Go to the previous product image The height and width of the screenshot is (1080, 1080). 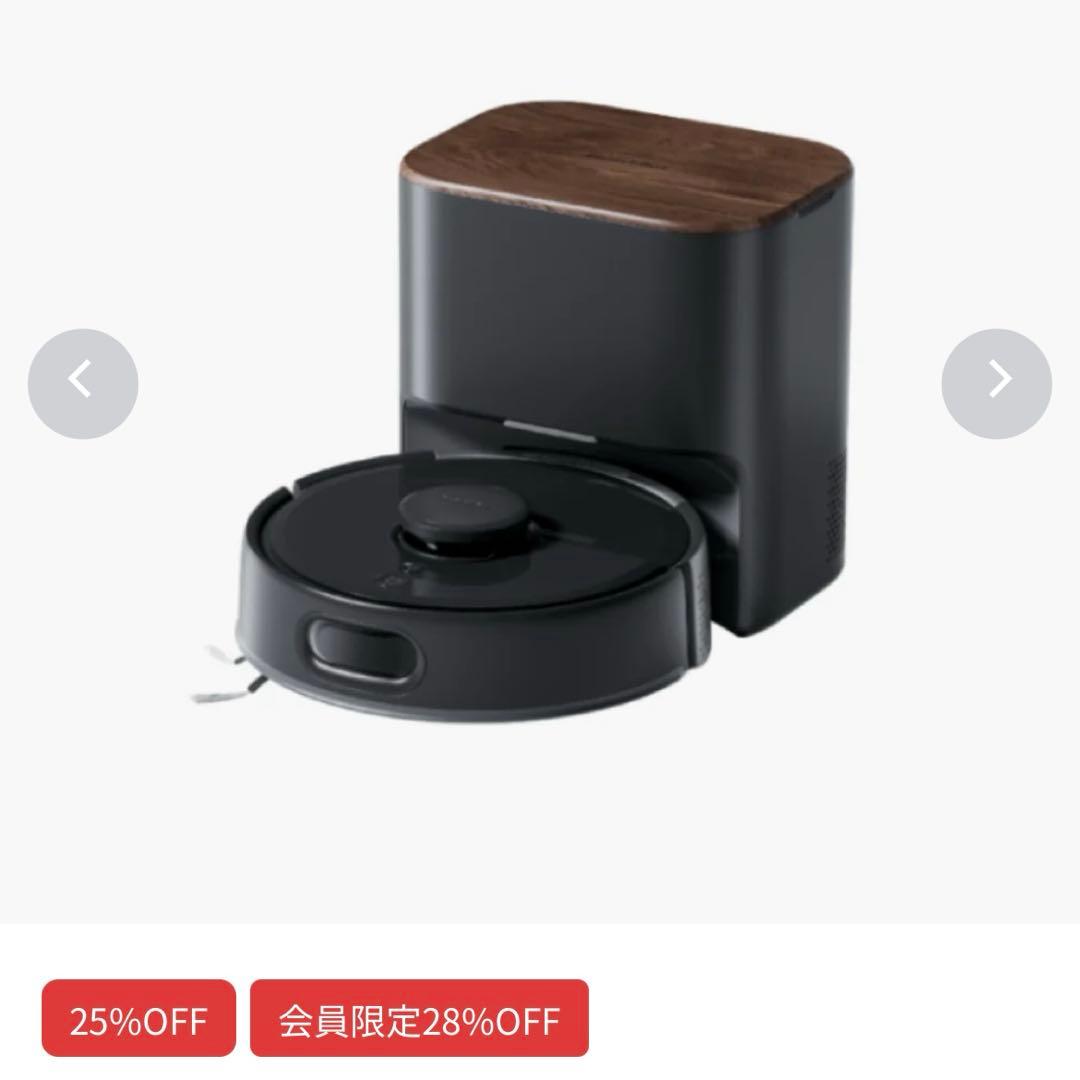pos(82,383)
